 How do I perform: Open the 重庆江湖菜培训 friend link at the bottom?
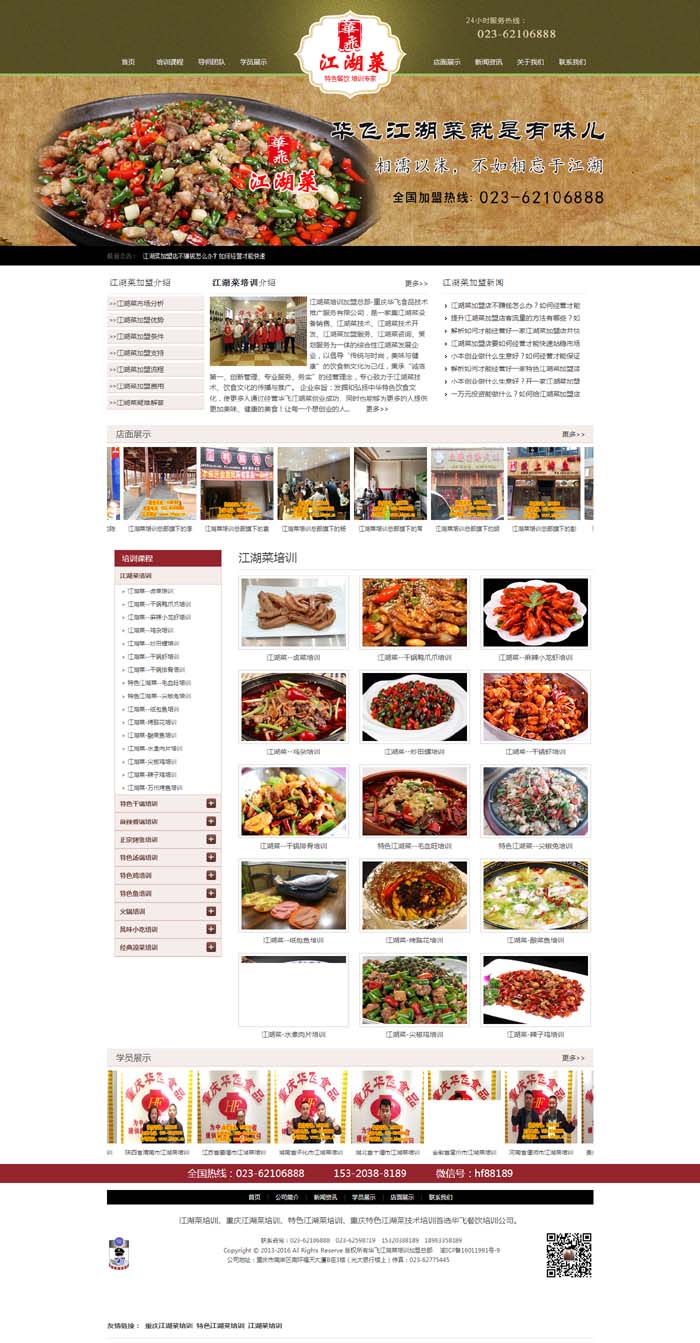pyautogui.click(x=167, y=1325)
